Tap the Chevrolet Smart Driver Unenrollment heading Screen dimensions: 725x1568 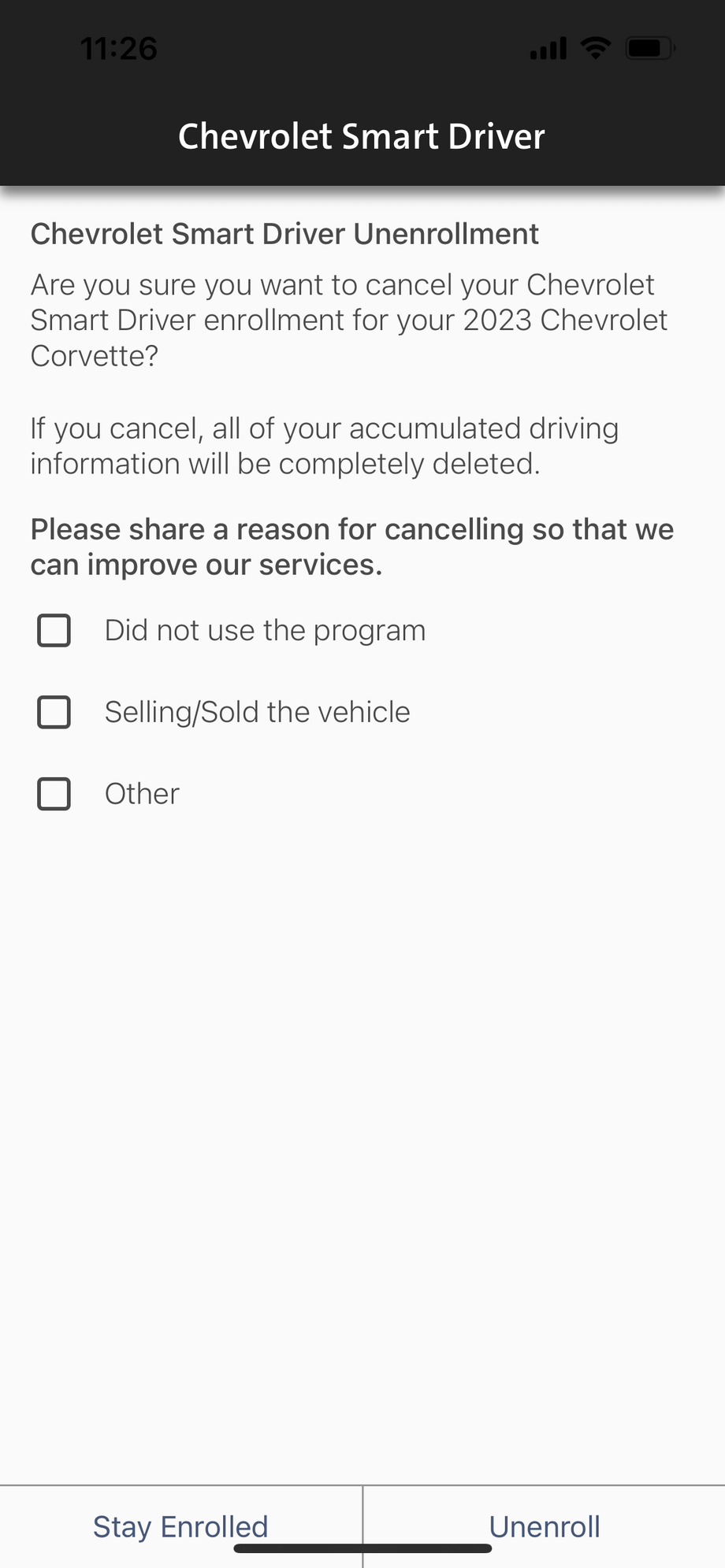point(284,234)
